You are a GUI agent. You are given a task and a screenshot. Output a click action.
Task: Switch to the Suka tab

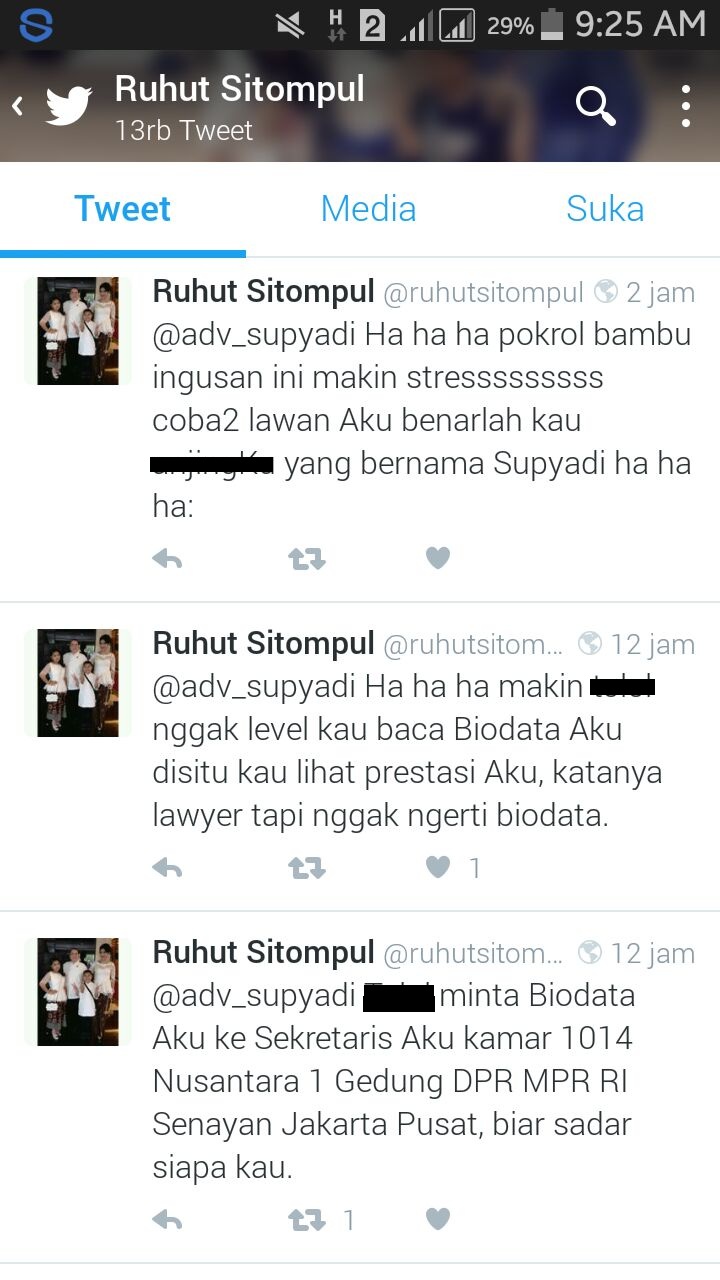[x=604, y=209]
